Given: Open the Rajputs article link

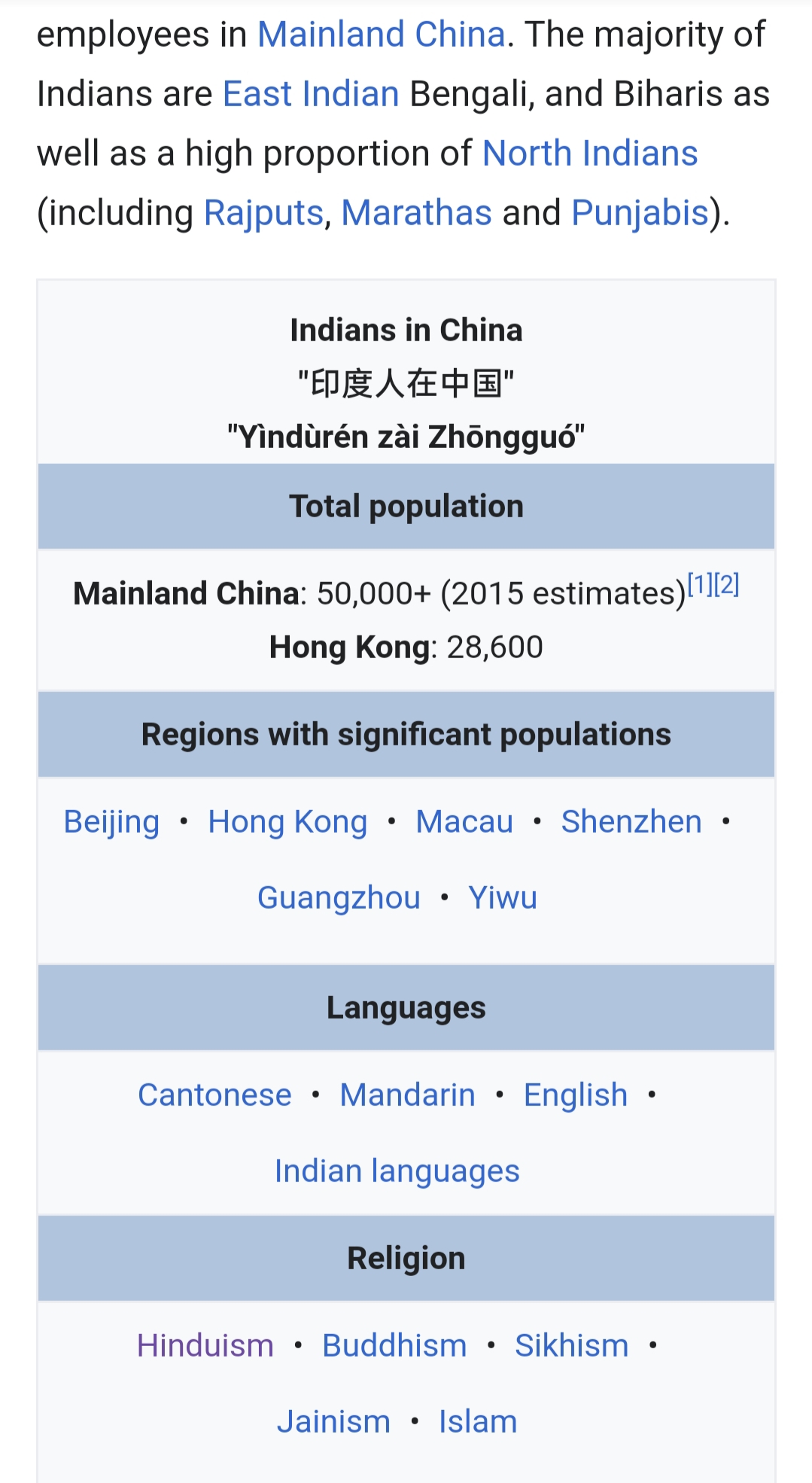Looking at the screenshot, I should point(263,213).
